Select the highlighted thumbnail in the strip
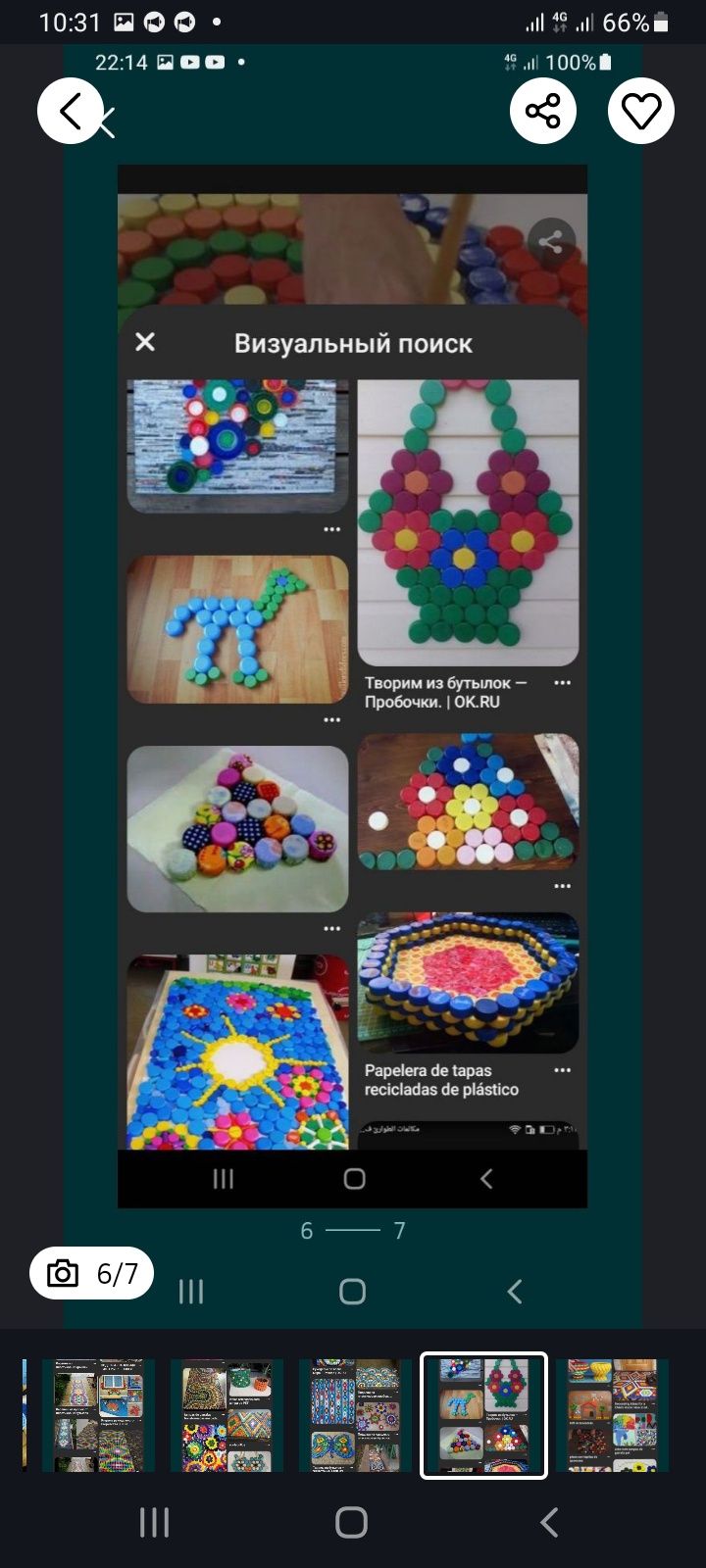The height and width of the screenshot is (1568, 706). click(483, 1415)
